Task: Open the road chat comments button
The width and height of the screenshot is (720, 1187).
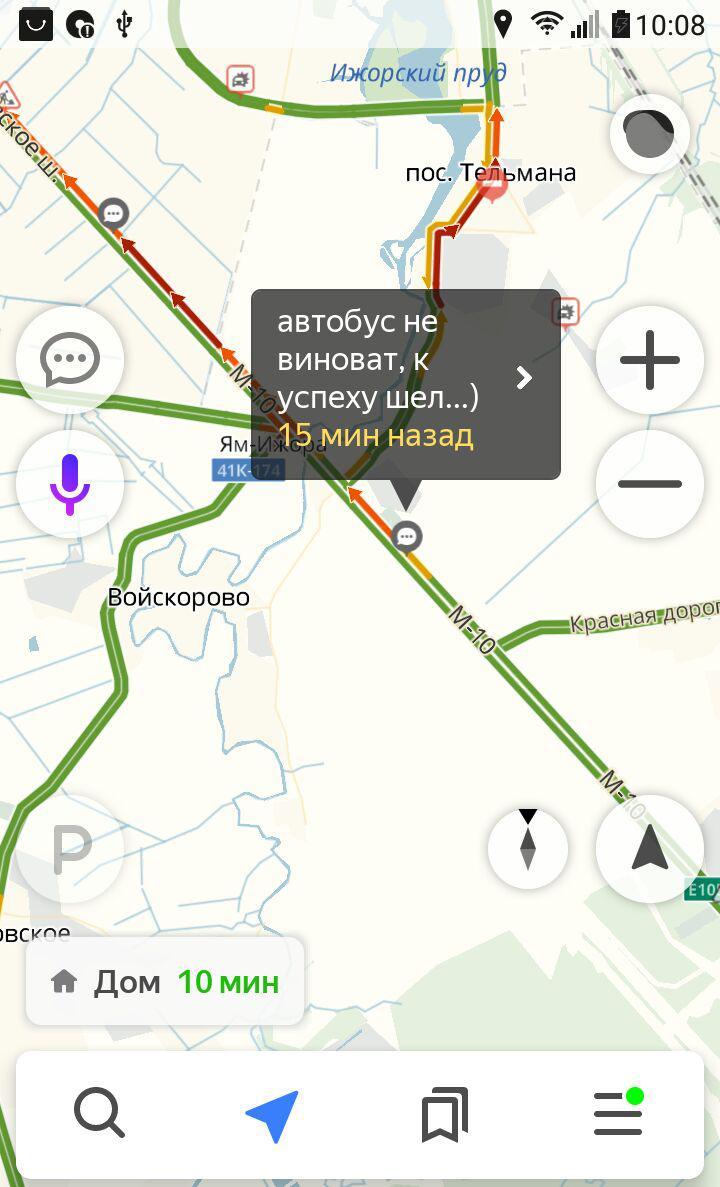Action: tap(70, 360)
